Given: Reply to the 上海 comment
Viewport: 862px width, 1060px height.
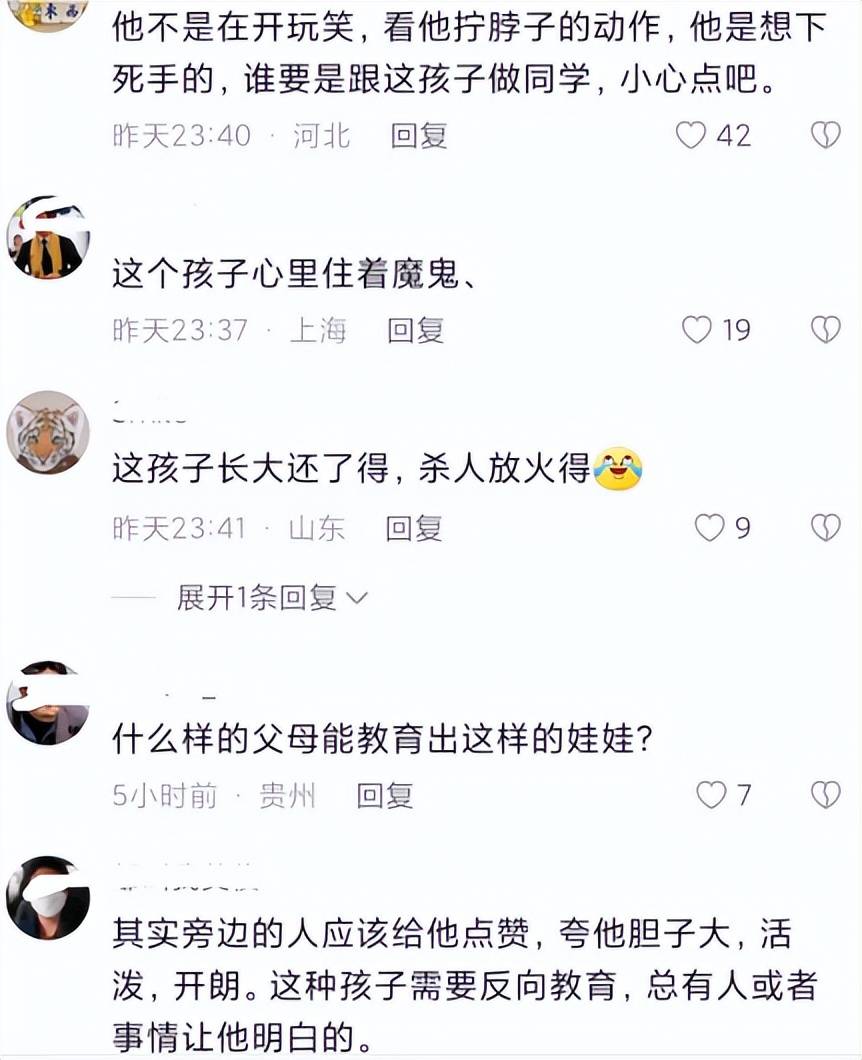Looking at the screenshot, I should [x=415, y=330].
